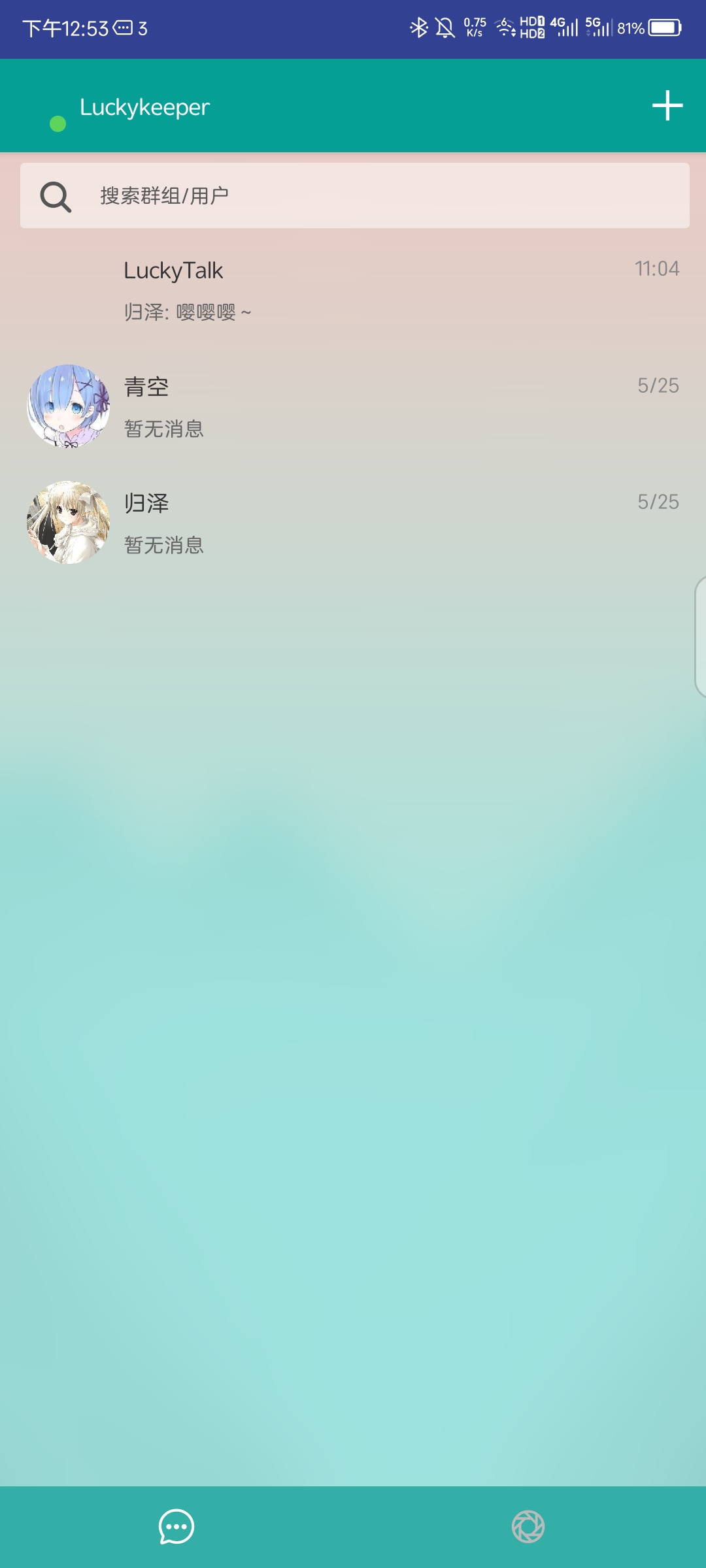Tap 青空's avatar image
The width and height of the screenshot is (706, 1568).
point(68,406)
